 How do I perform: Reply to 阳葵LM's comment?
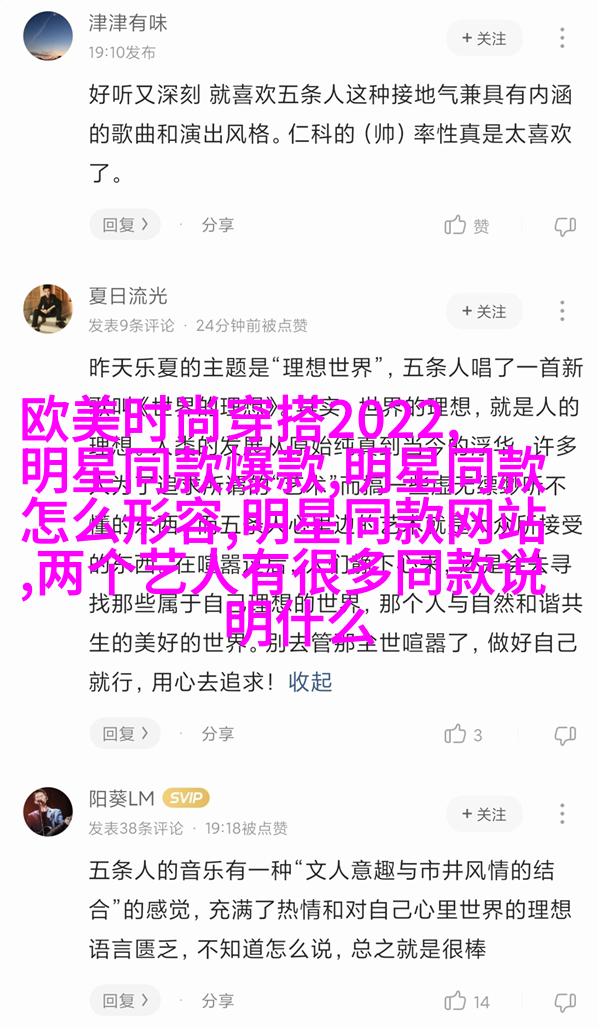[x=125, y=1001]
